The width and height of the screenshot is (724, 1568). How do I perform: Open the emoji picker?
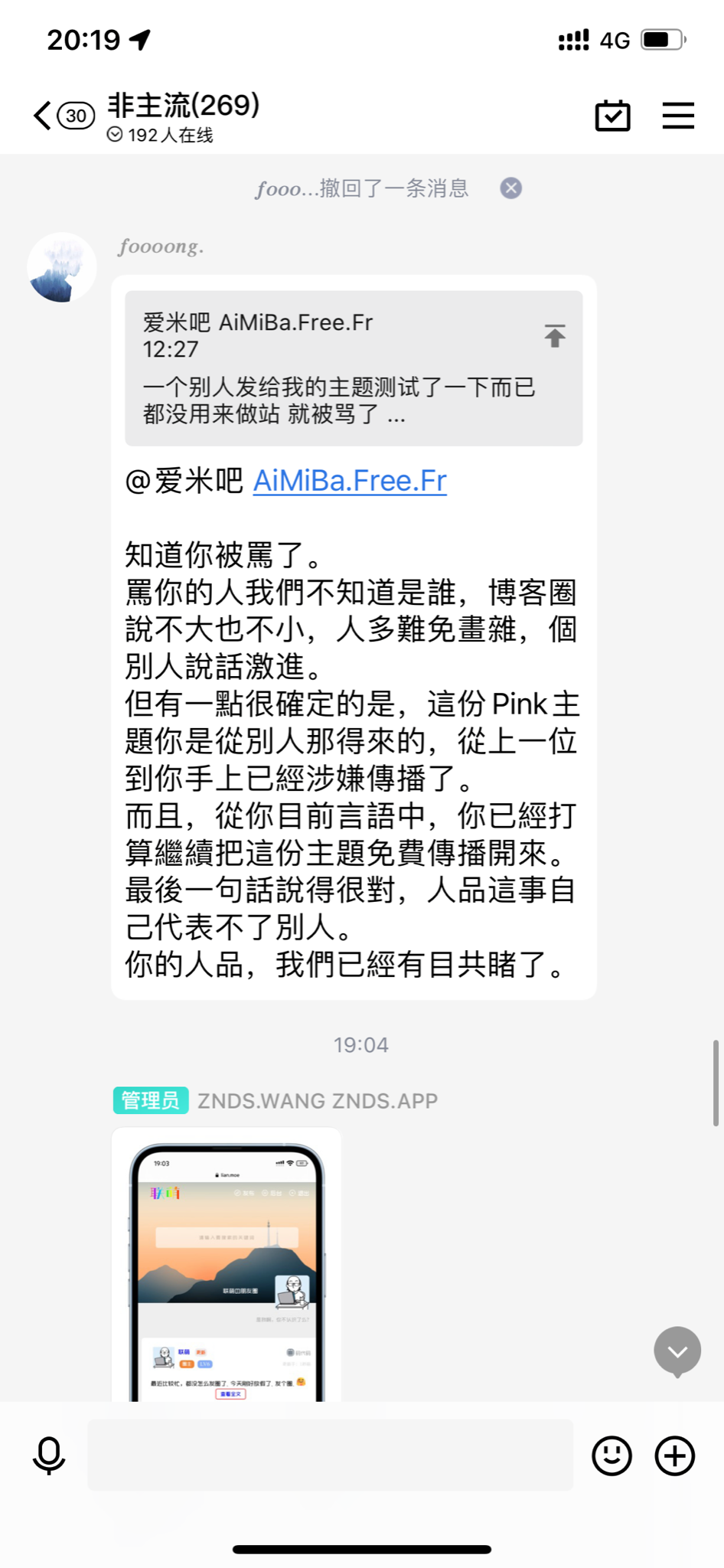coord(612,1455)
